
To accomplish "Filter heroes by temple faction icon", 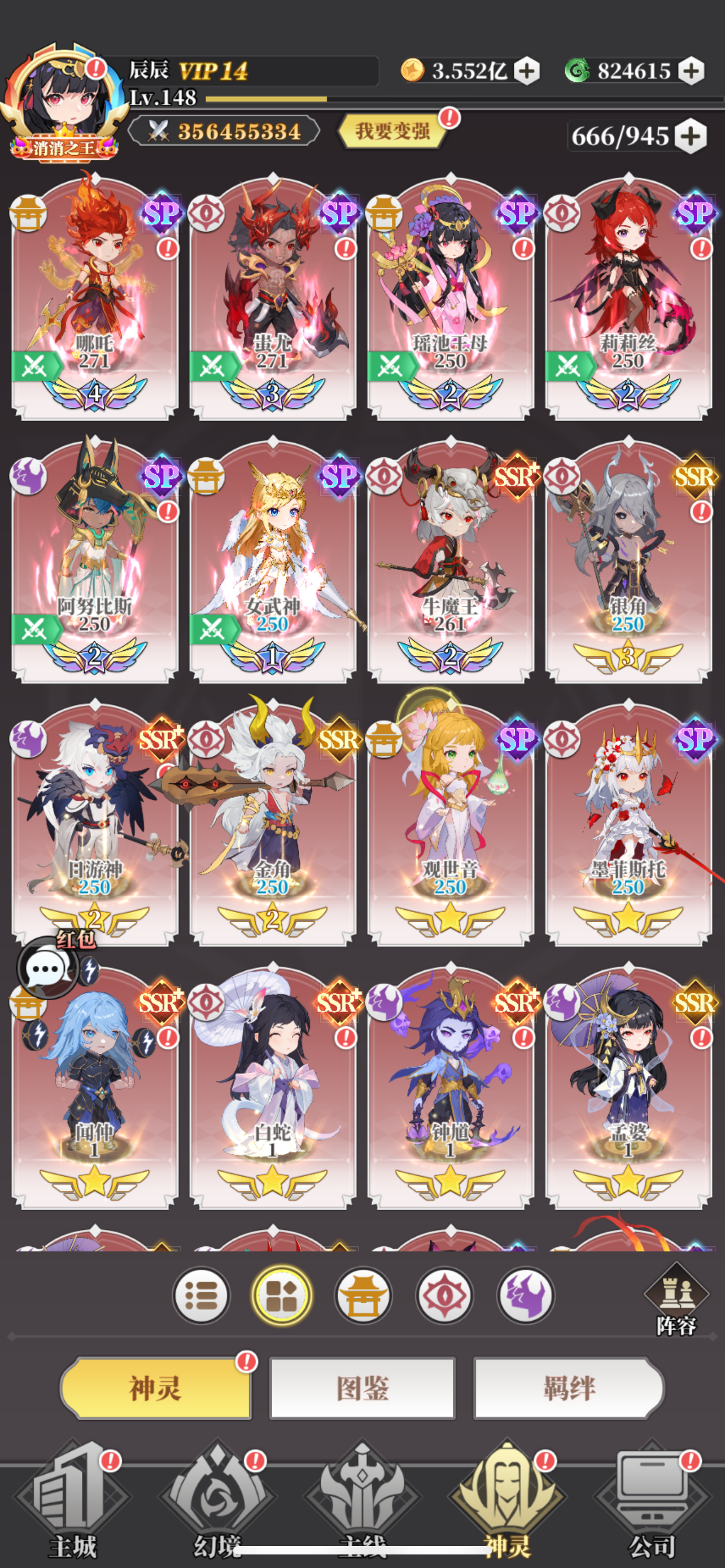I will [364, 1296].
